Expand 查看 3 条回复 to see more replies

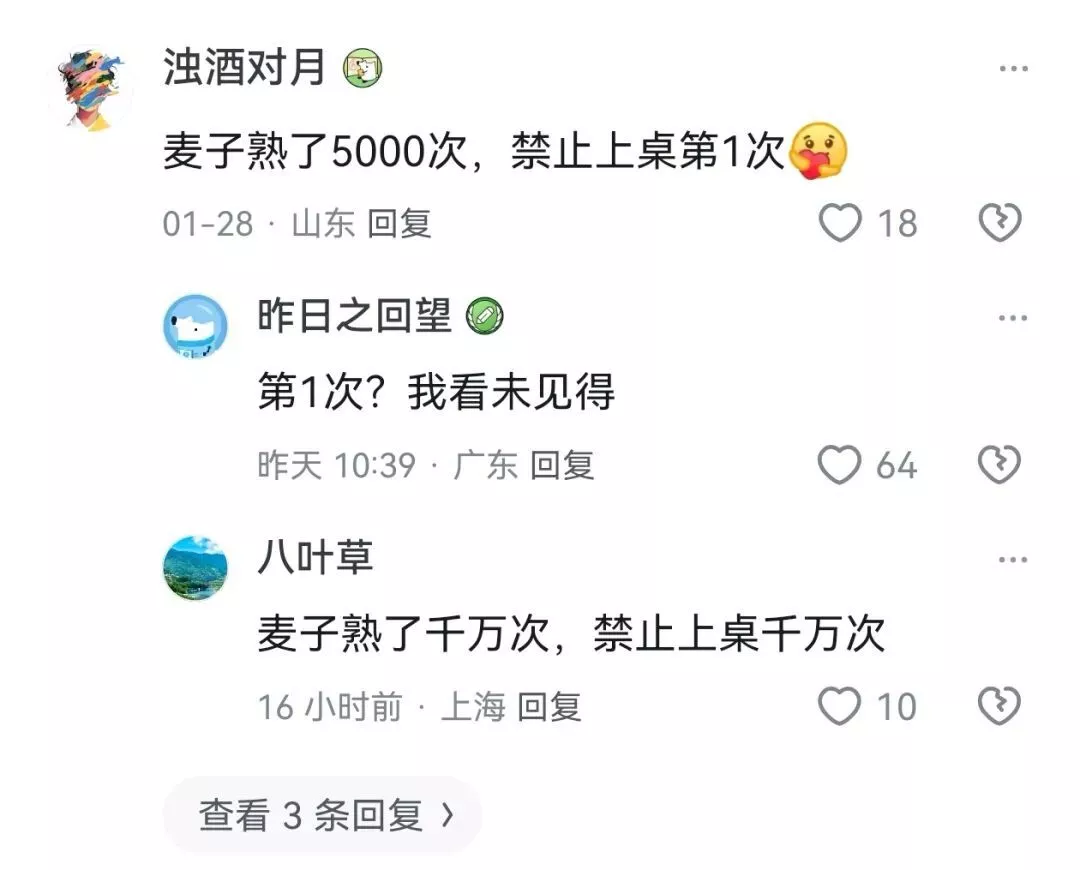(x=323, y=816)
